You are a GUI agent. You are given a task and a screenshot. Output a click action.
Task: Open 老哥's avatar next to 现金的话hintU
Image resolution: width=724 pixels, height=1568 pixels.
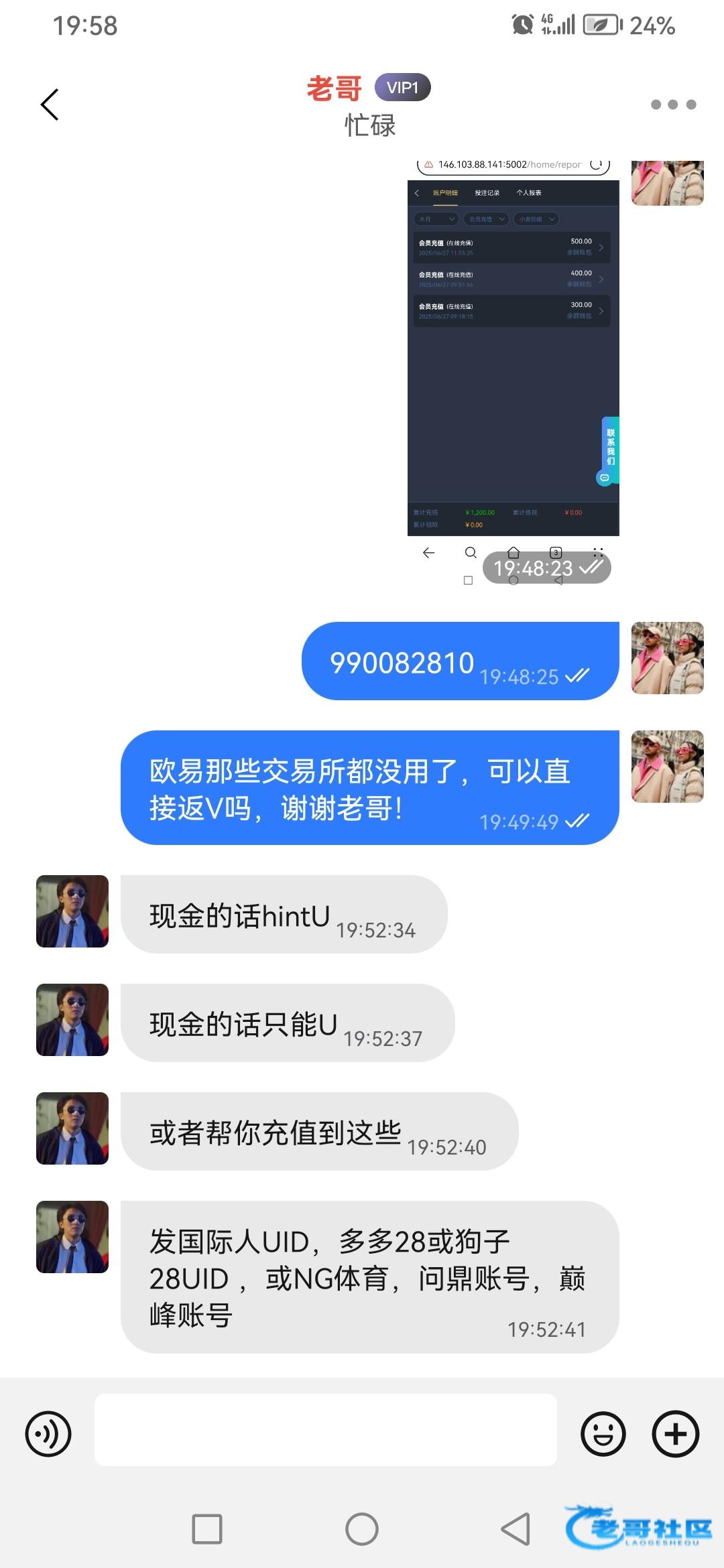(x=72, y=911)
